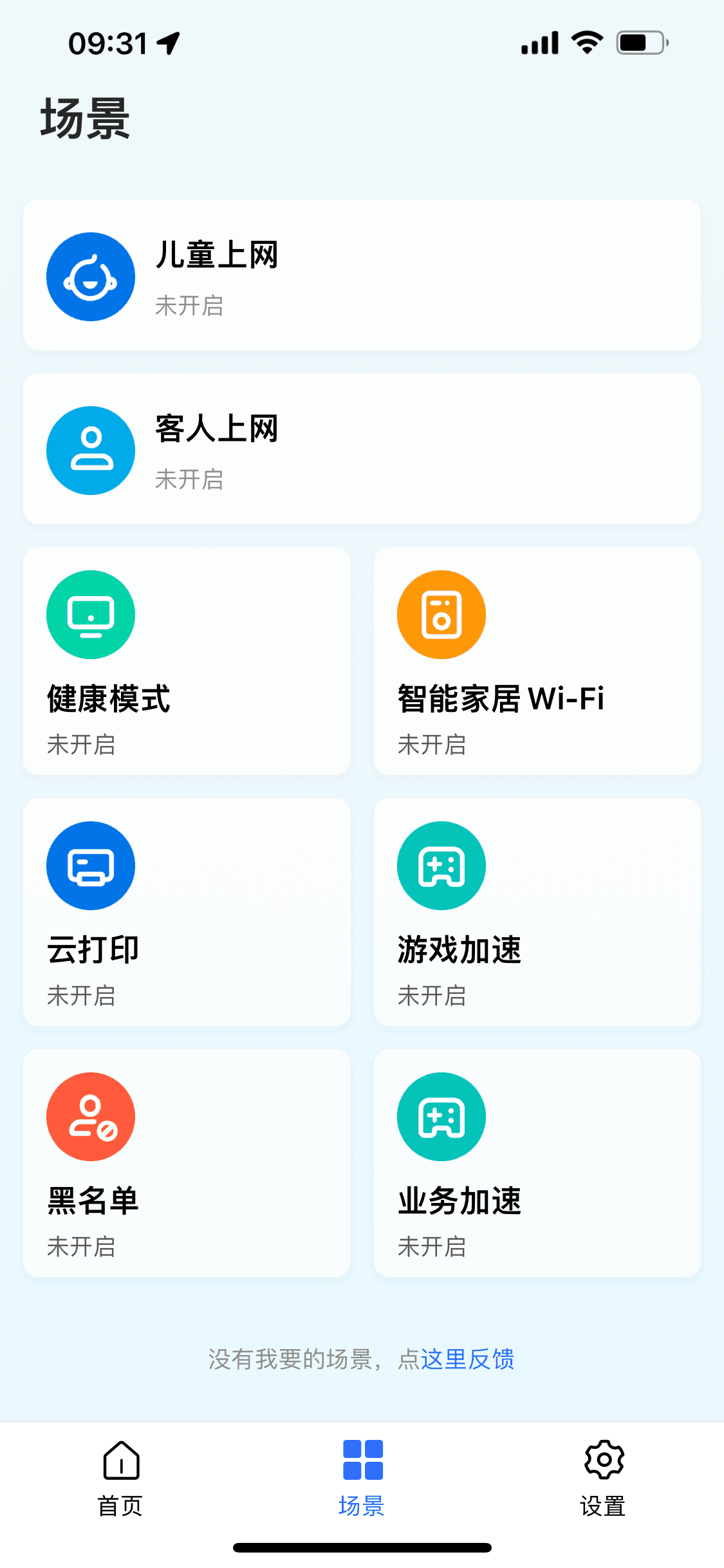Open the 游戏加速 game boost card
Viewport: 724px width, 1568px height.
[537, 912]
